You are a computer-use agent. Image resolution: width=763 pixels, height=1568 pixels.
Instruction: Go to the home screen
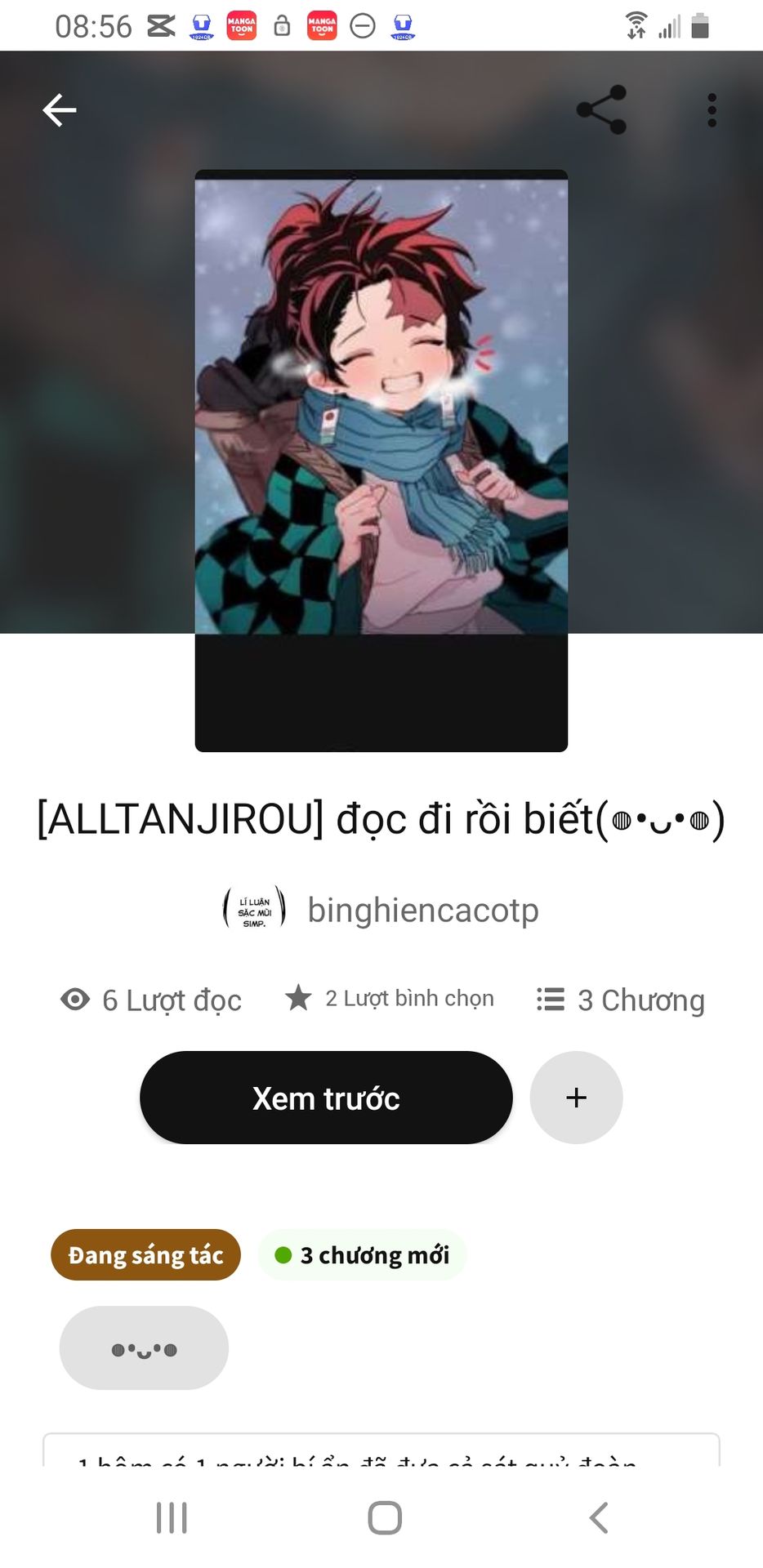[x=385, y=1518]
